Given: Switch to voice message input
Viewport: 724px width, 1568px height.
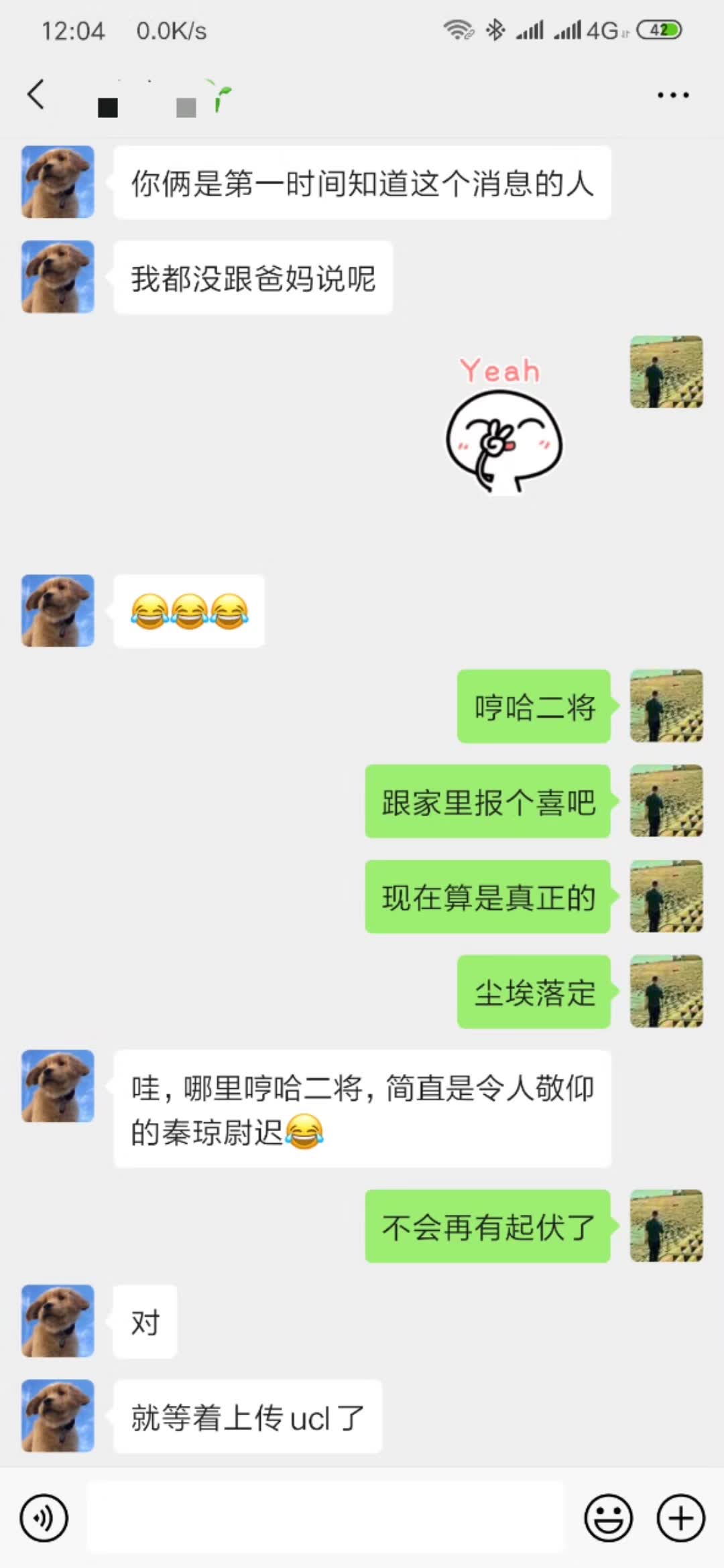Looking at the screenshot, I should coord(44,1518).
